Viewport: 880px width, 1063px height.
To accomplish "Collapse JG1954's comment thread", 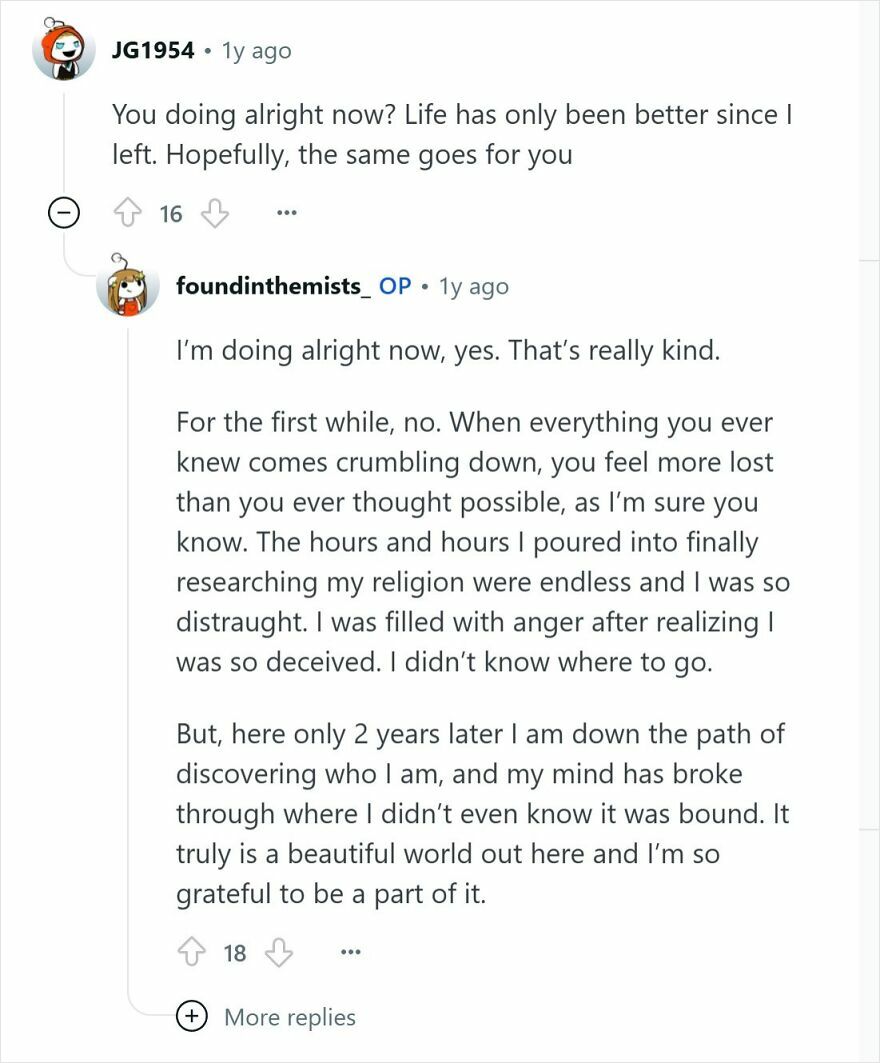I will tap(63, 213).
